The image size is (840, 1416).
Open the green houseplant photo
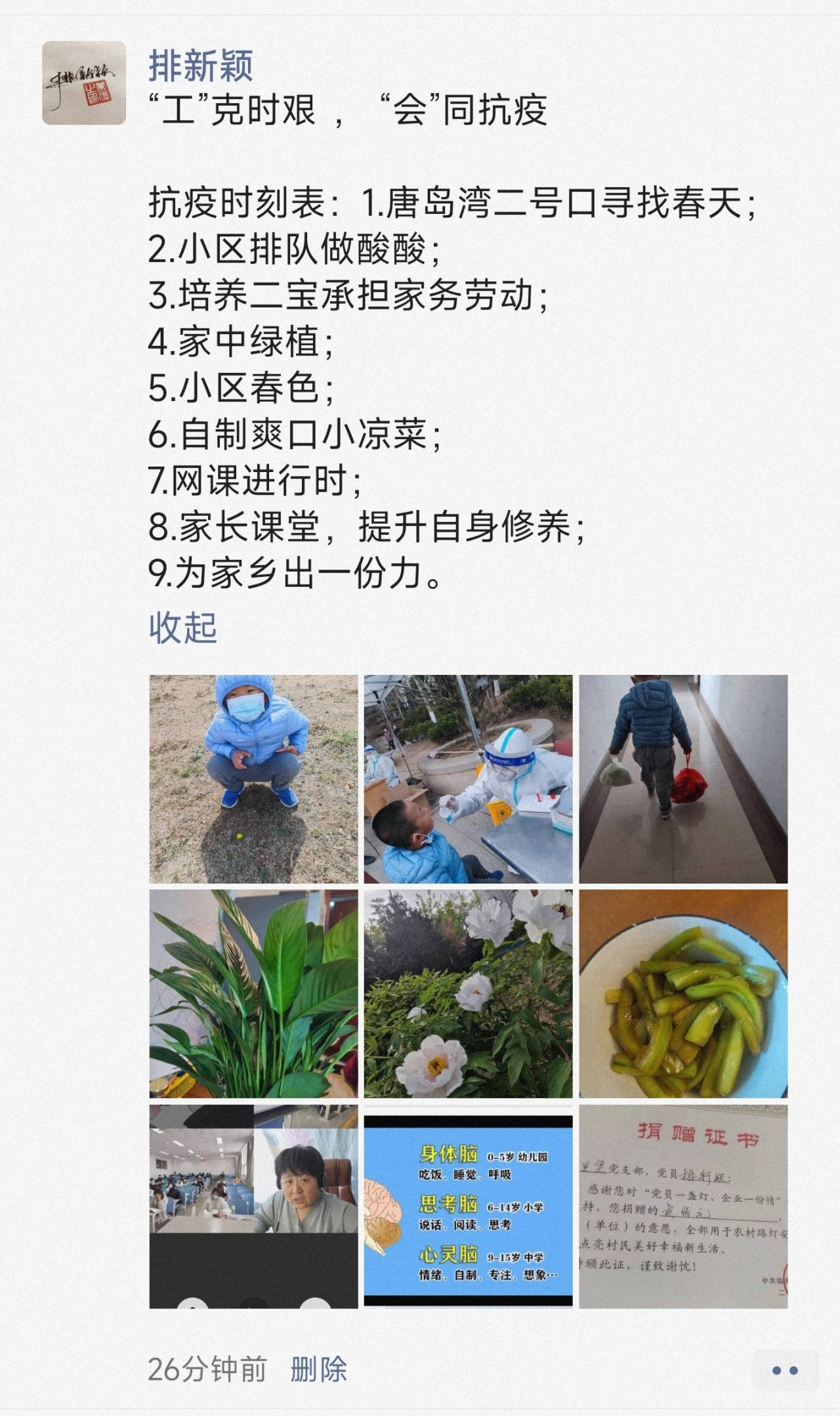point(253,993)
